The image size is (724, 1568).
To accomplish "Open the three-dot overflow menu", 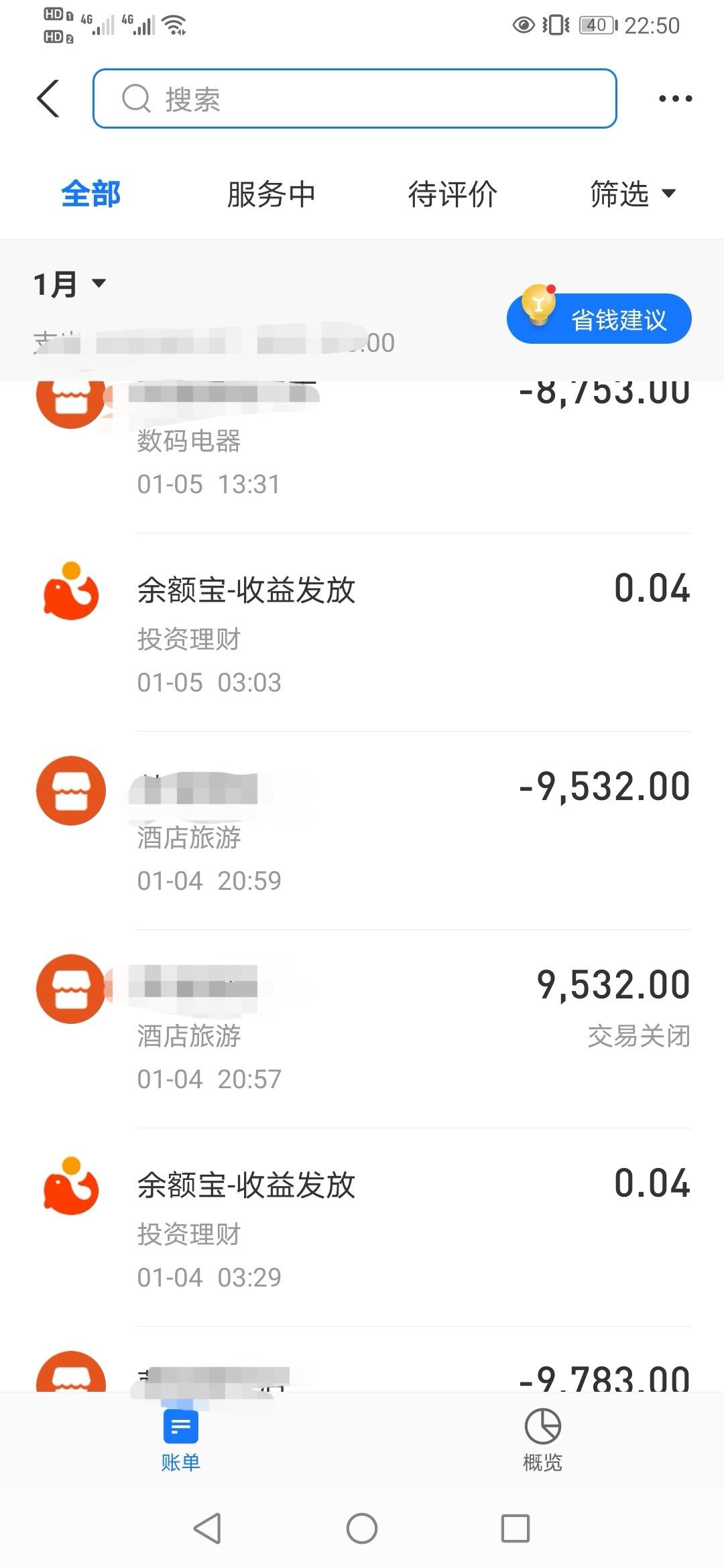I will pyautogui.click(x=675, y=99).
